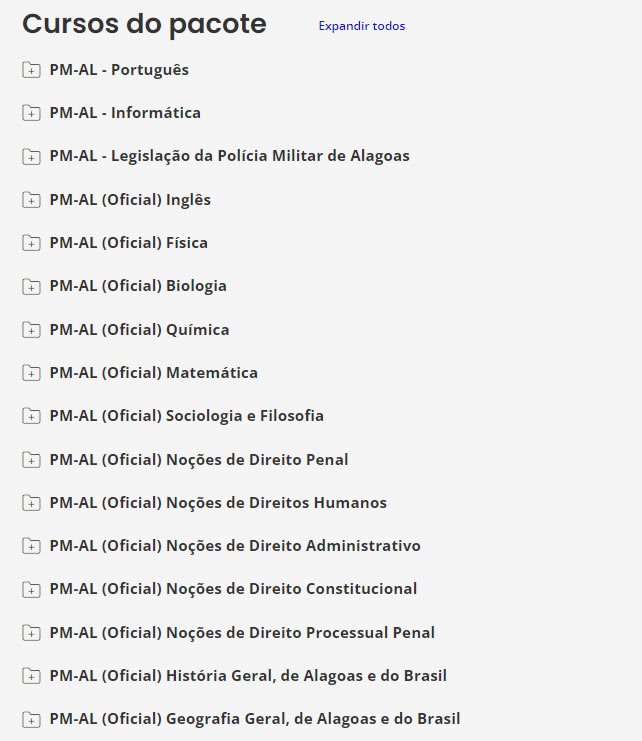Open the Noções de Direitos Humanos folder

217,503
